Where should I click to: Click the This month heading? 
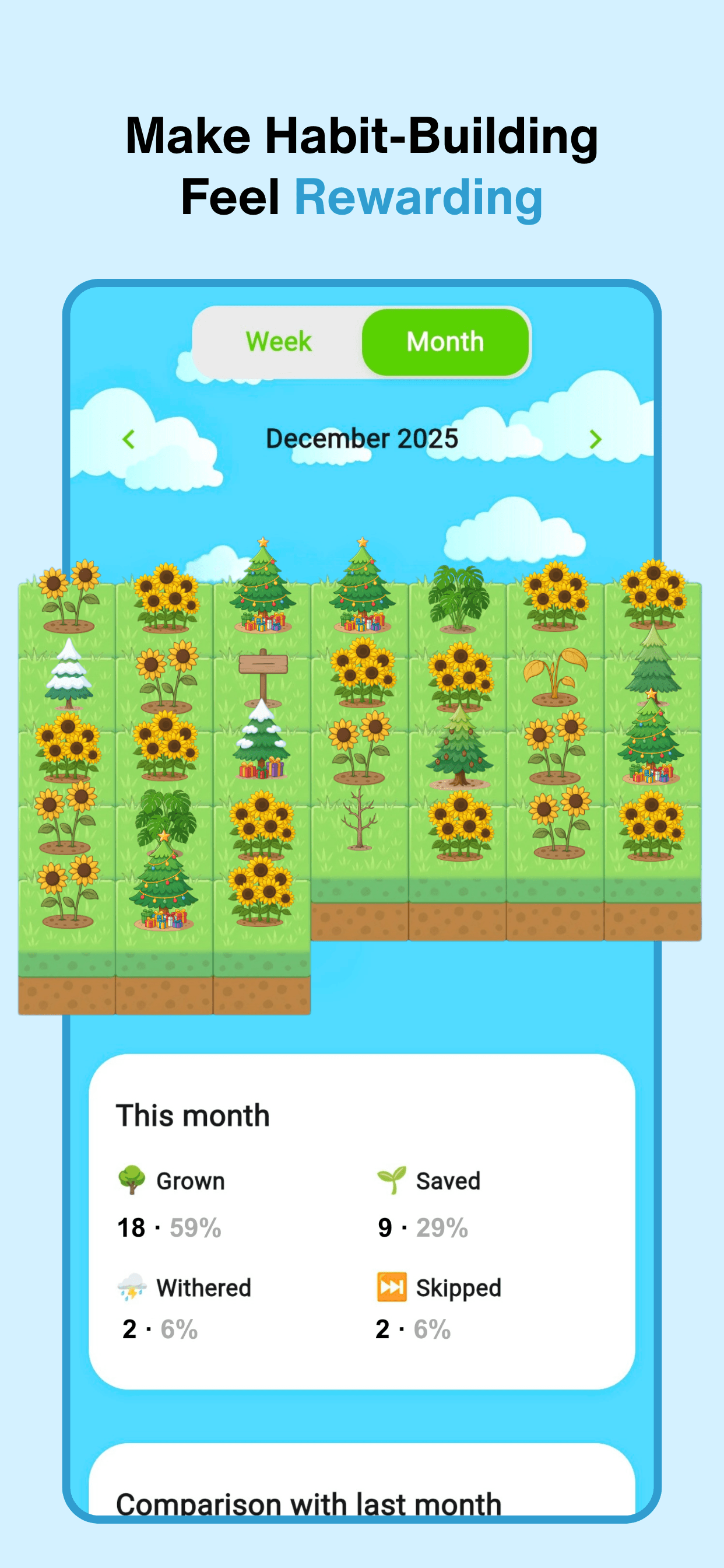click(x=193, y=1114)
